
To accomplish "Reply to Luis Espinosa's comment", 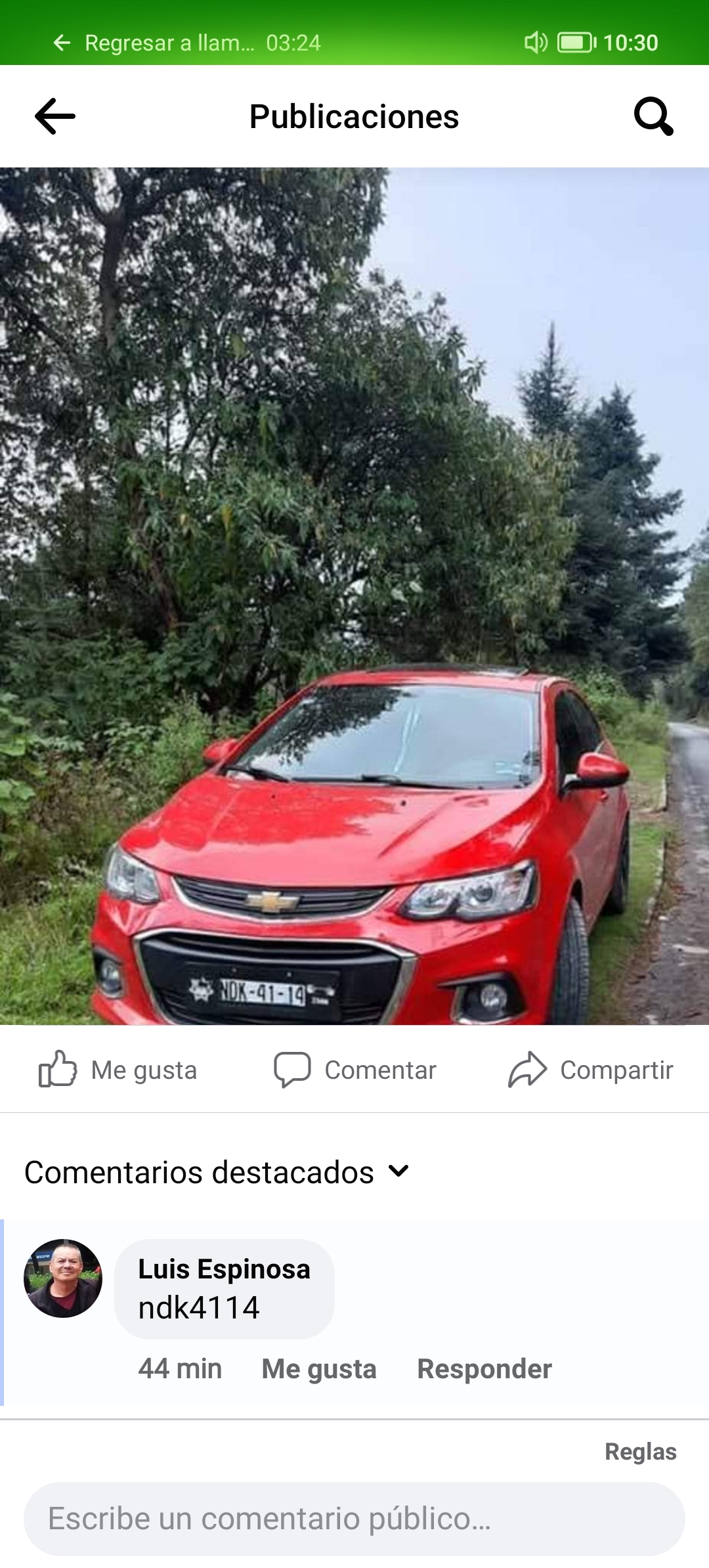I will click(x=484, y=1369).
